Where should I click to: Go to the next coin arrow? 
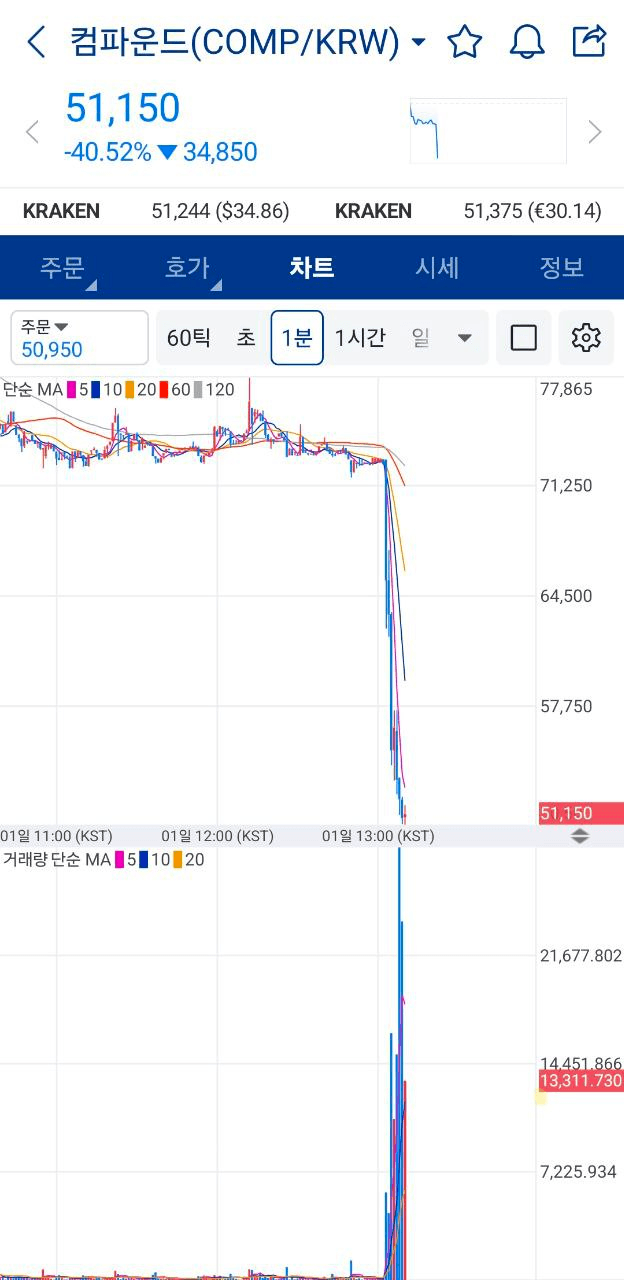pyautogui.click(x=595, y=132)
